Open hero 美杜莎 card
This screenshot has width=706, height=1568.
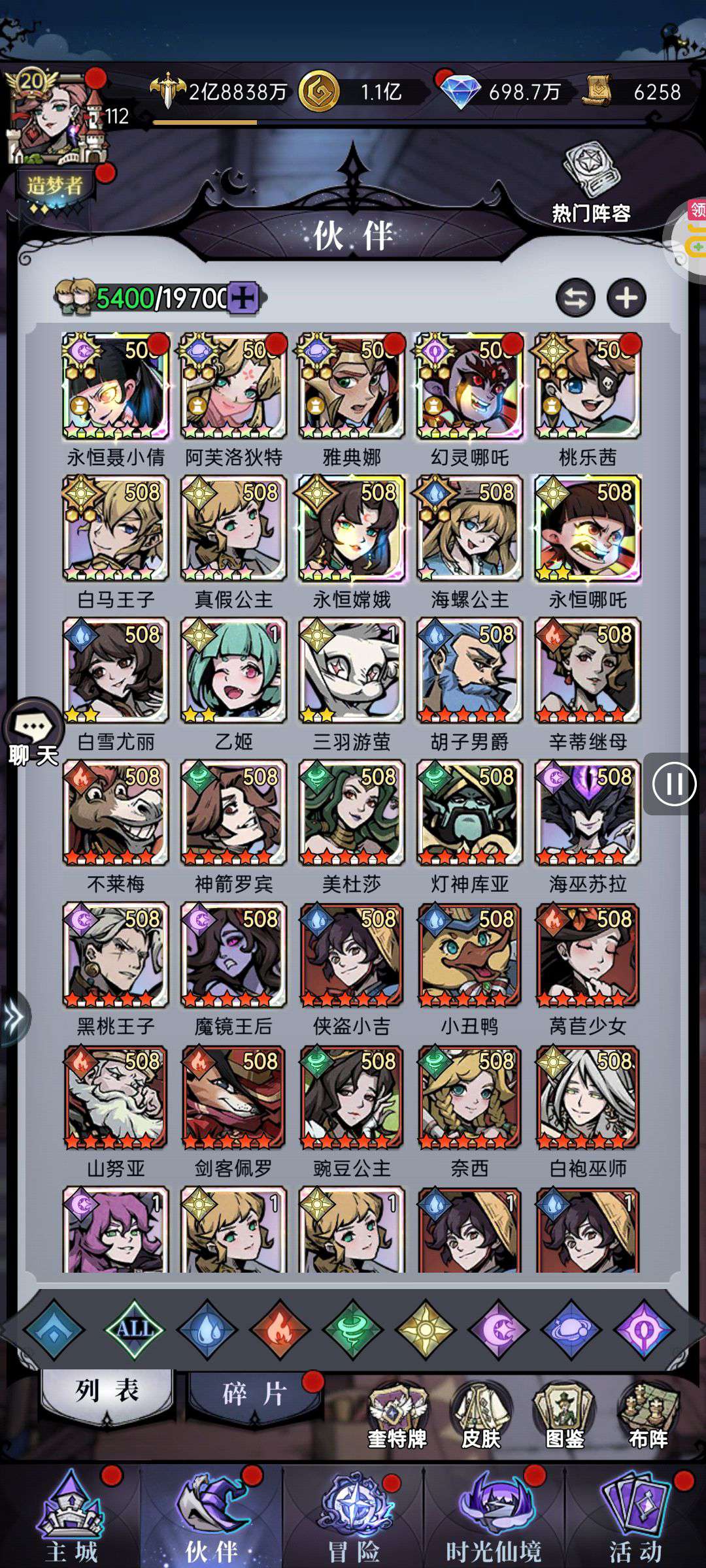coord(352,812)
